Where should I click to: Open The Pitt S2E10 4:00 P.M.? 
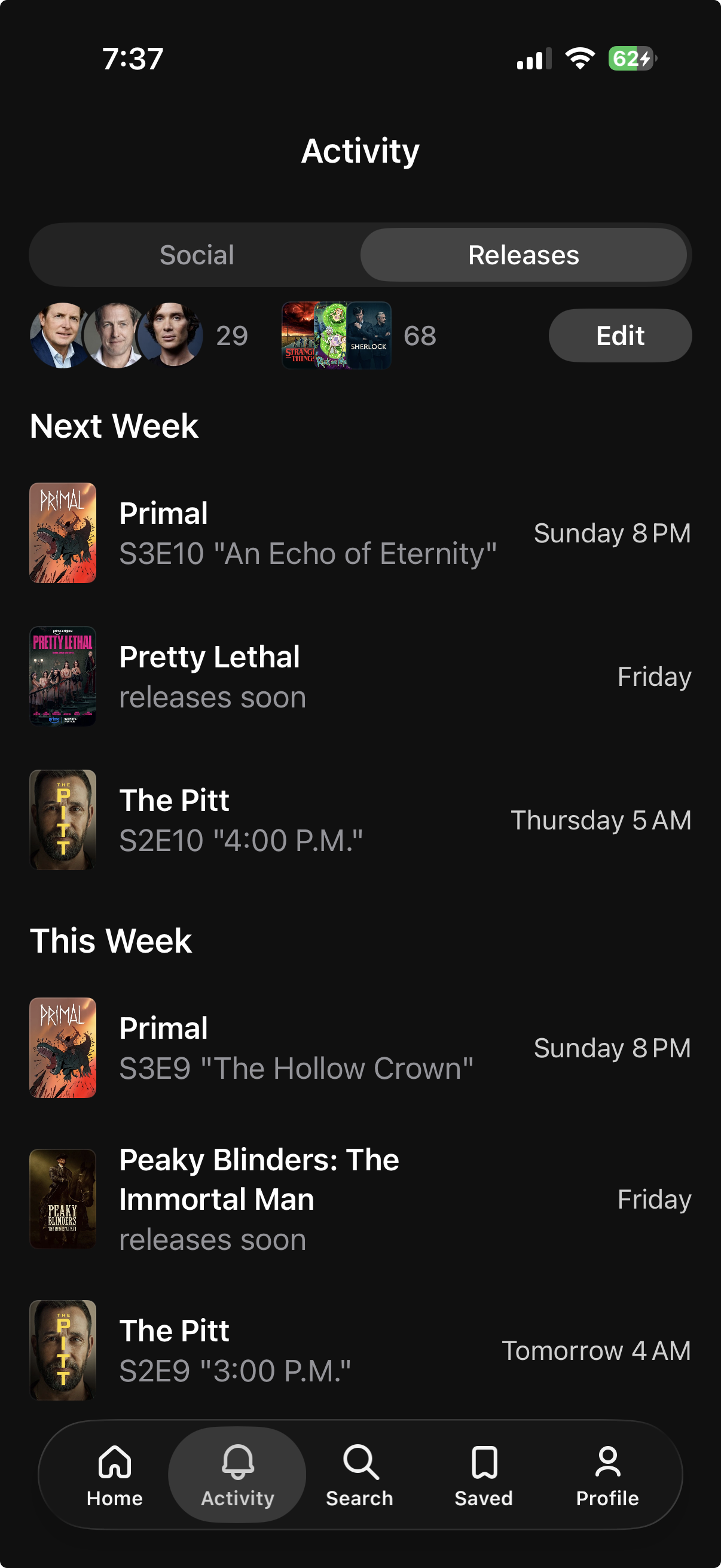(360, 820)
